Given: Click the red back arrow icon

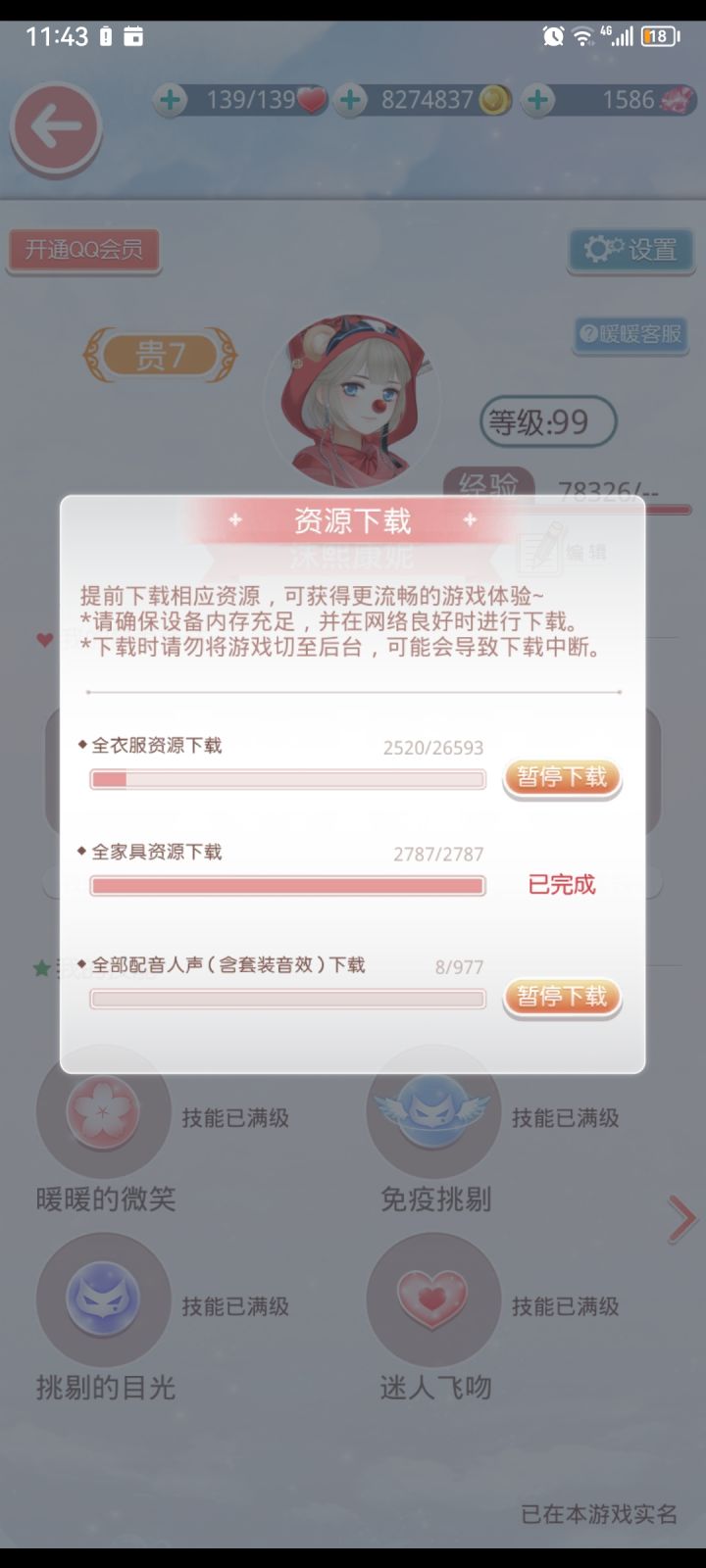Looking at the screenshot, I should 56,127.
